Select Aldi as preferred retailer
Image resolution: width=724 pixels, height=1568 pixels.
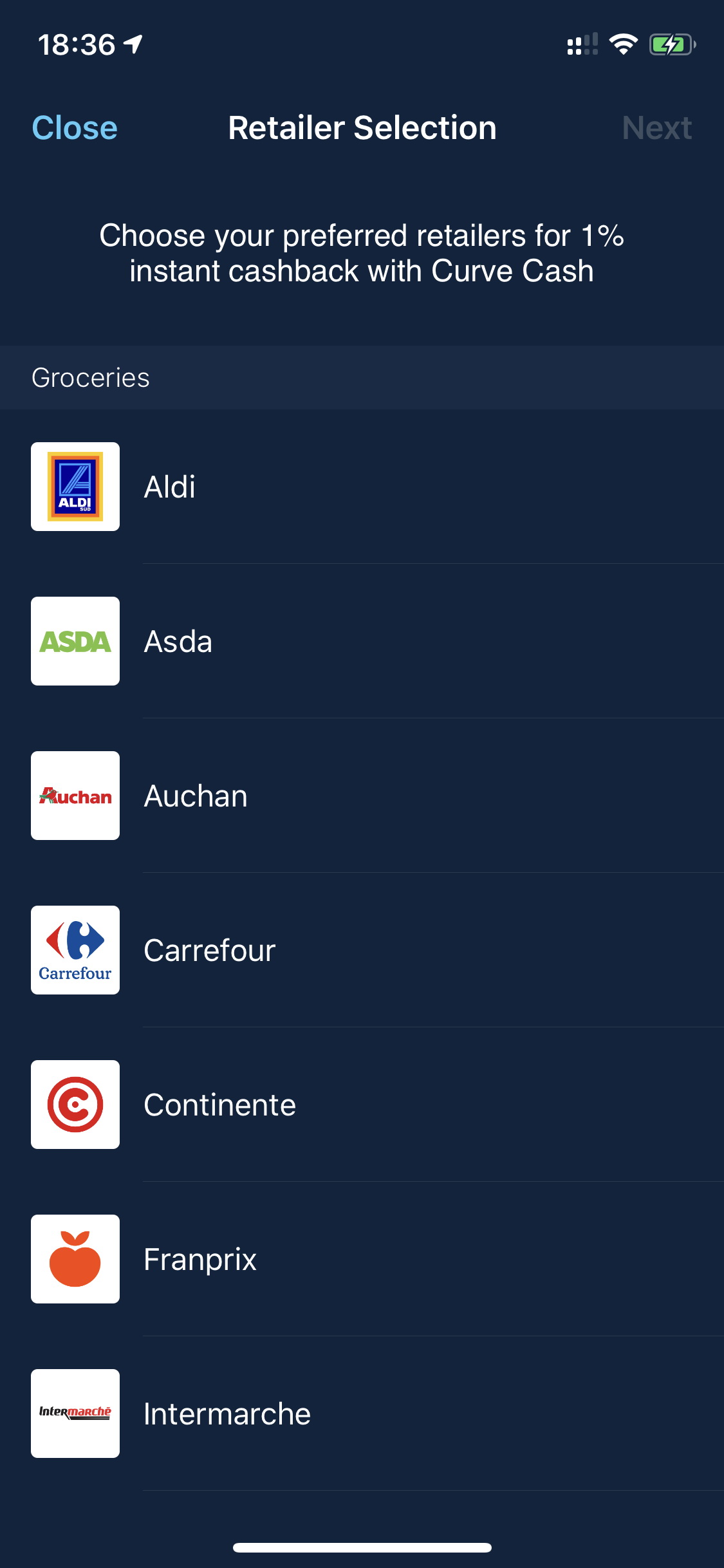pos(362,487)
